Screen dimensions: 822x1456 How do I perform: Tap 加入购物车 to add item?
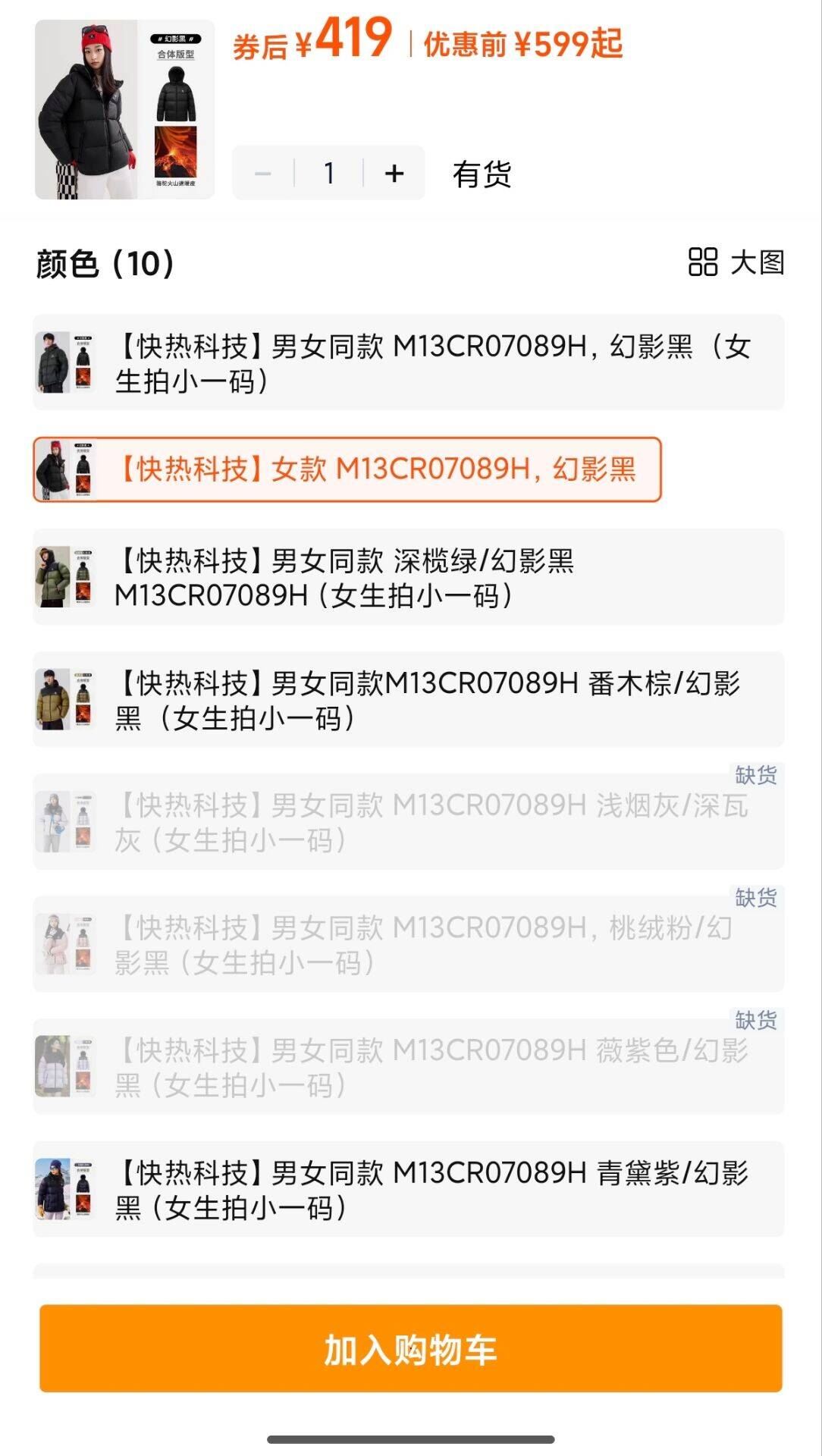(410, 1349)
